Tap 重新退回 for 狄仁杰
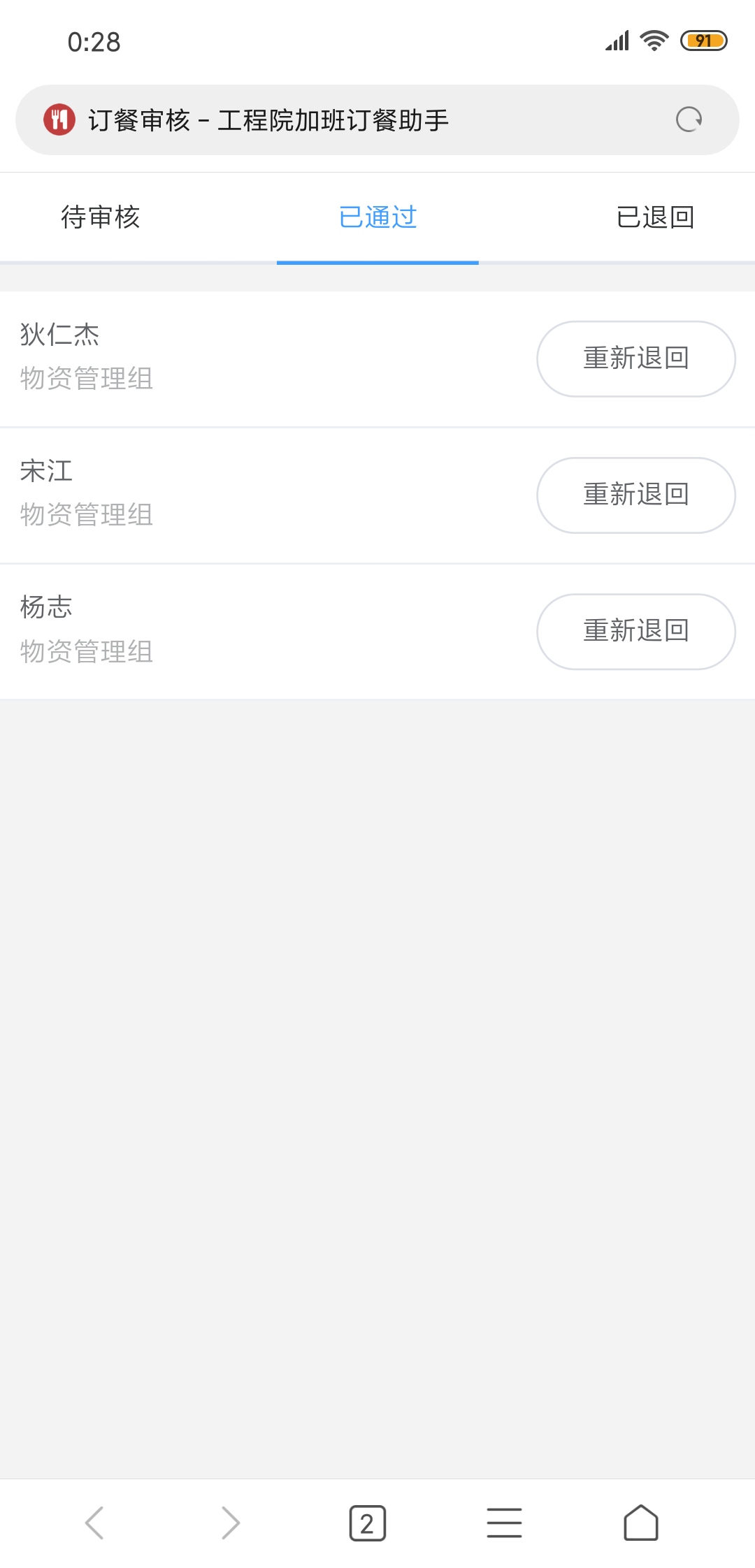Screen dimensions: 755x1568 (635, 358)
